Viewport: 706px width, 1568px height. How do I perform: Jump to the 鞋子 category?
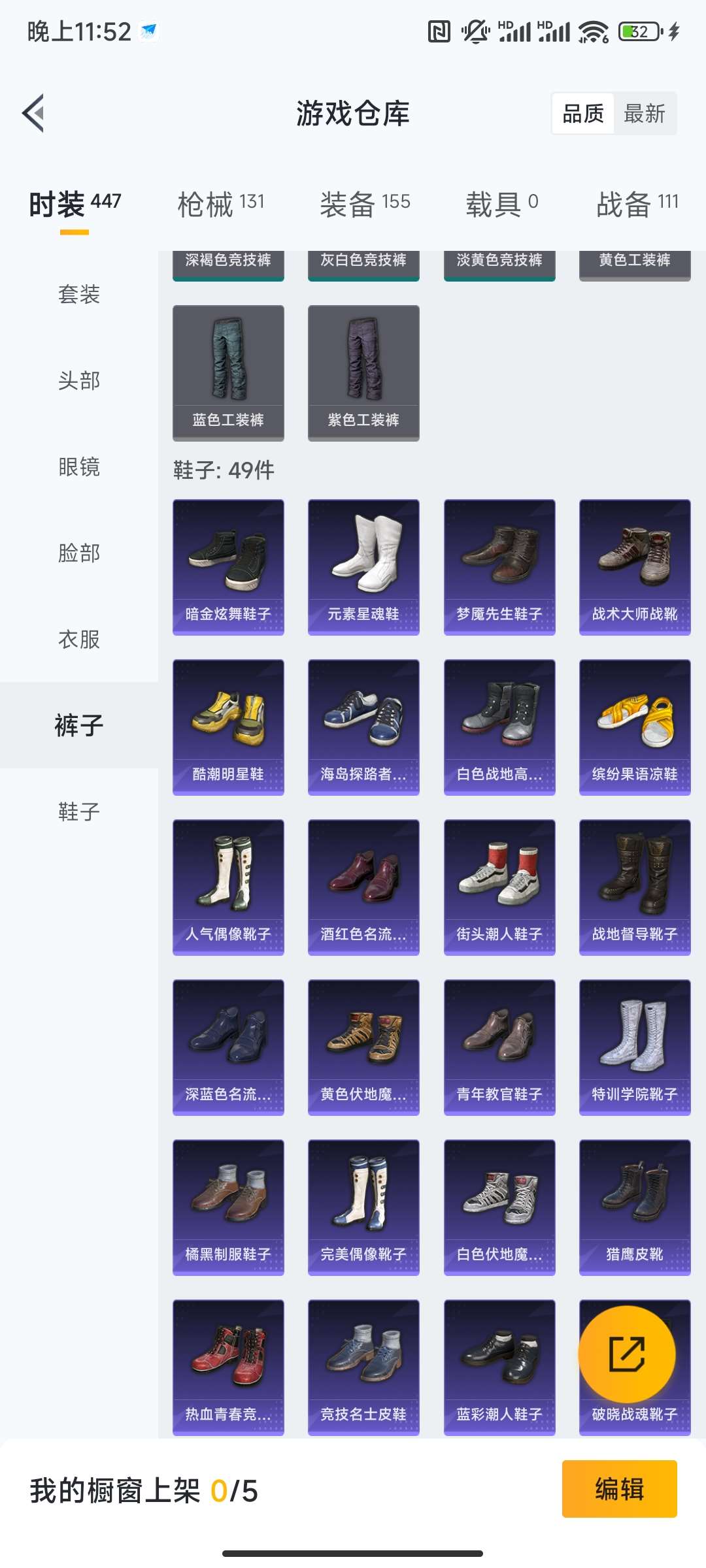tap(79, 811)
